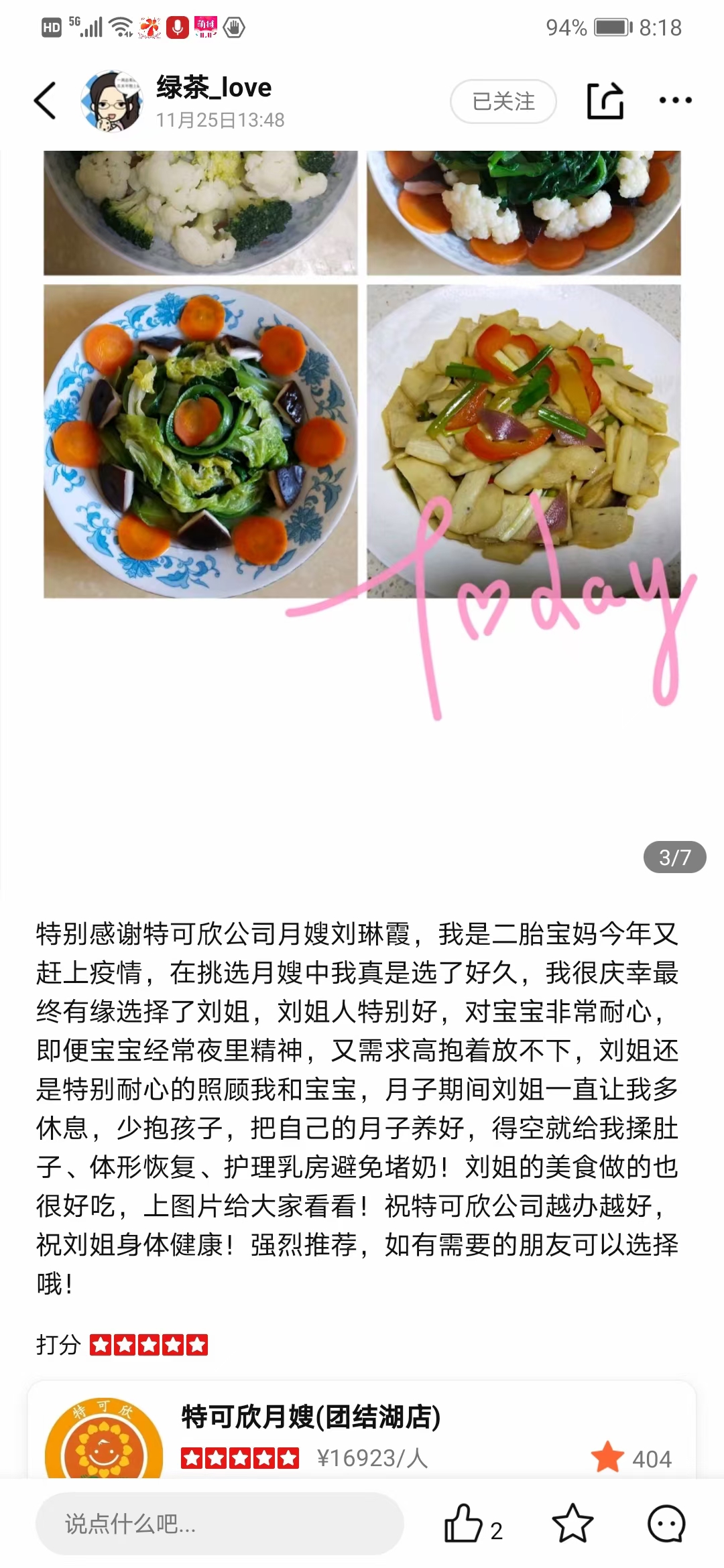Bookmark this review with the star
The width and height of the screenshot is (724, 1568).
point(572,1524)
